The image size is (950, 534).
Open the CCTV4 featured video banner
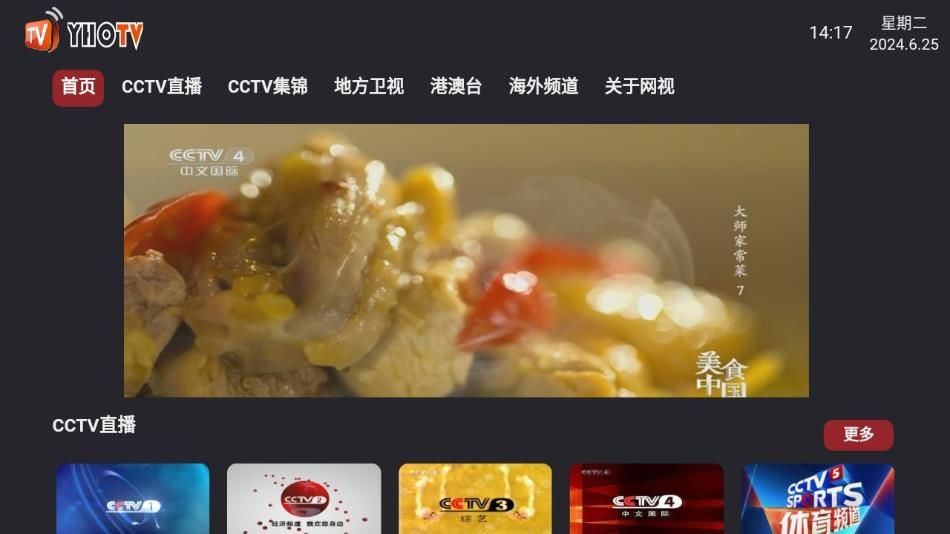point(466,260)
